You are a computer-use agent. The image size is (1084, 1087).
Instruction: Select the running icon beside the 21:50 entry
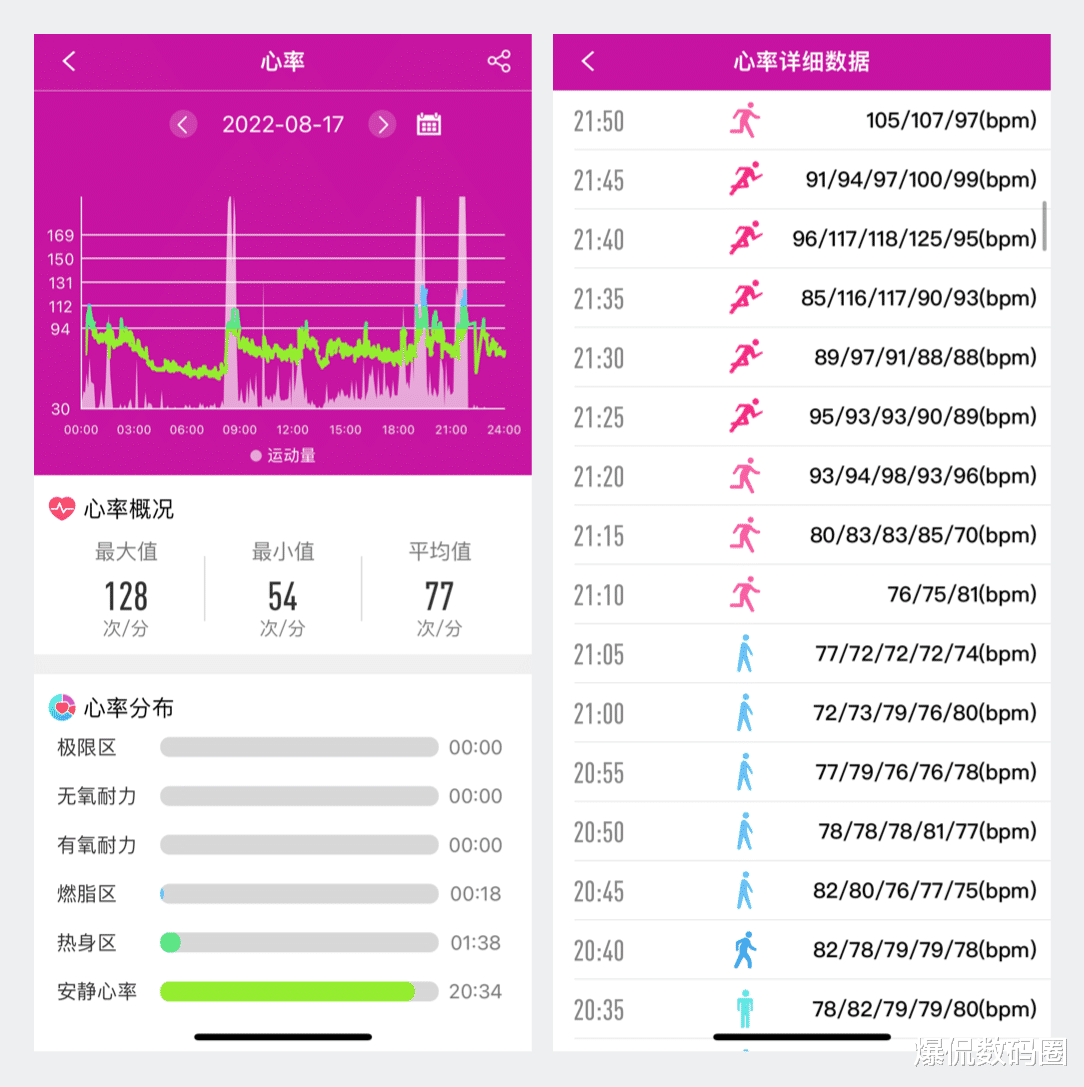point(744,118)
